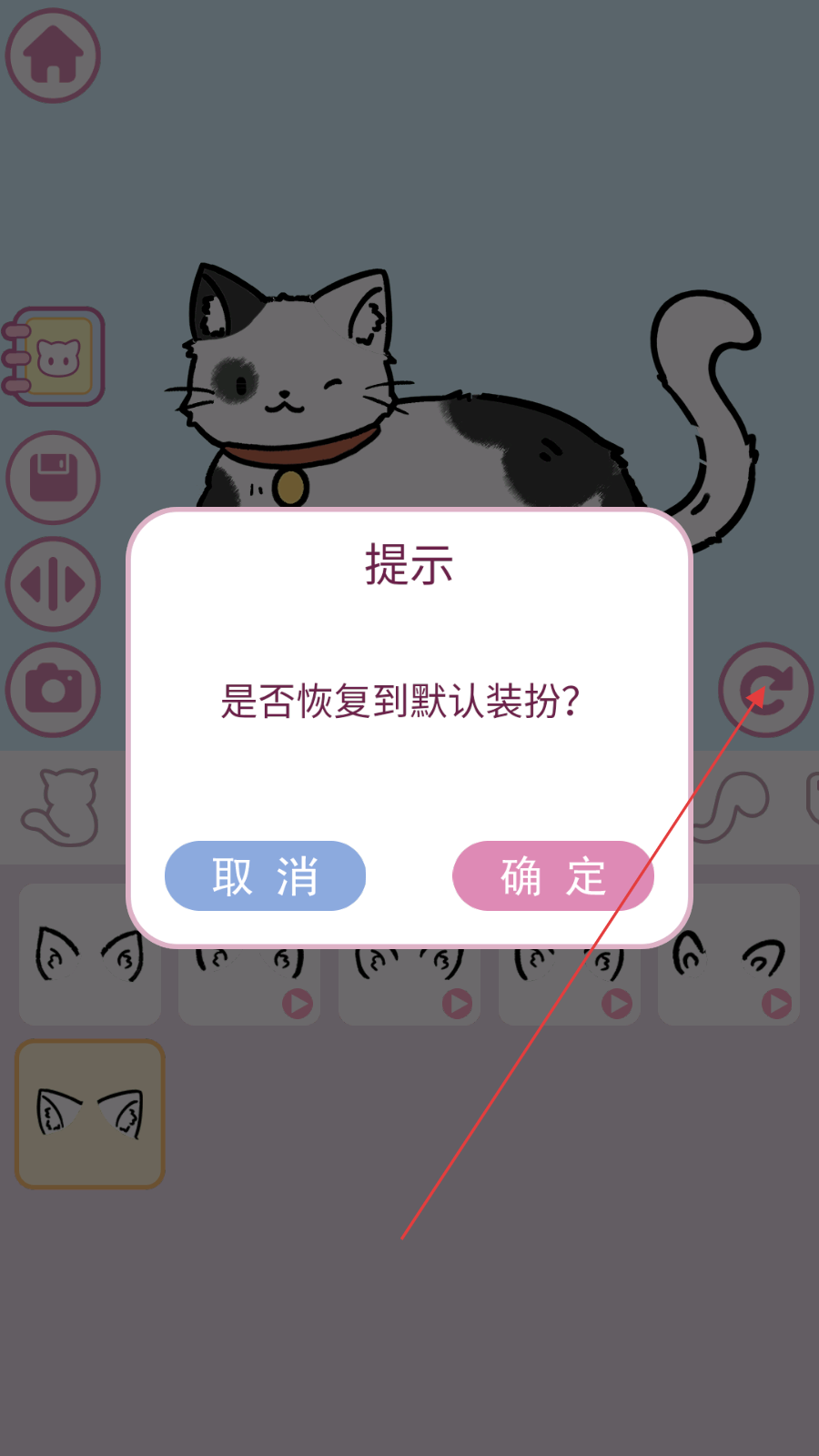Save the current cat outfit
The width and height of the screenshot is (819, 1456).
[54, 477]
